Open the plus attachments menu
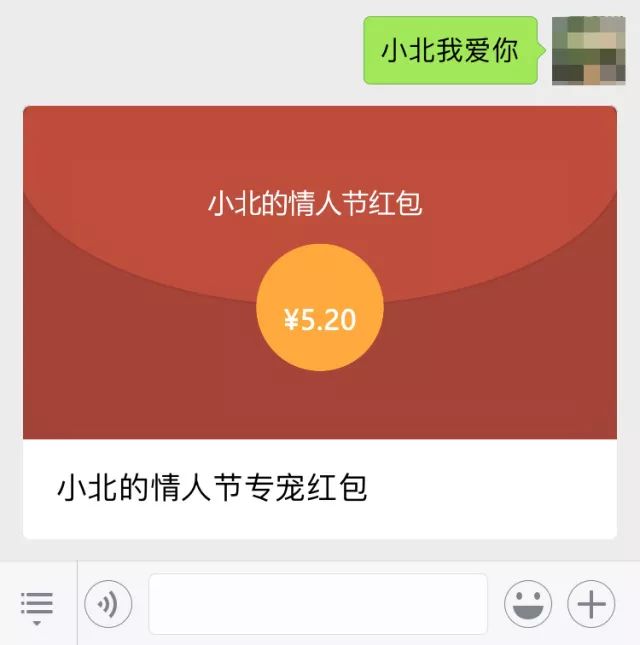This screenshot has width=640, height=645. click(591, 604)
